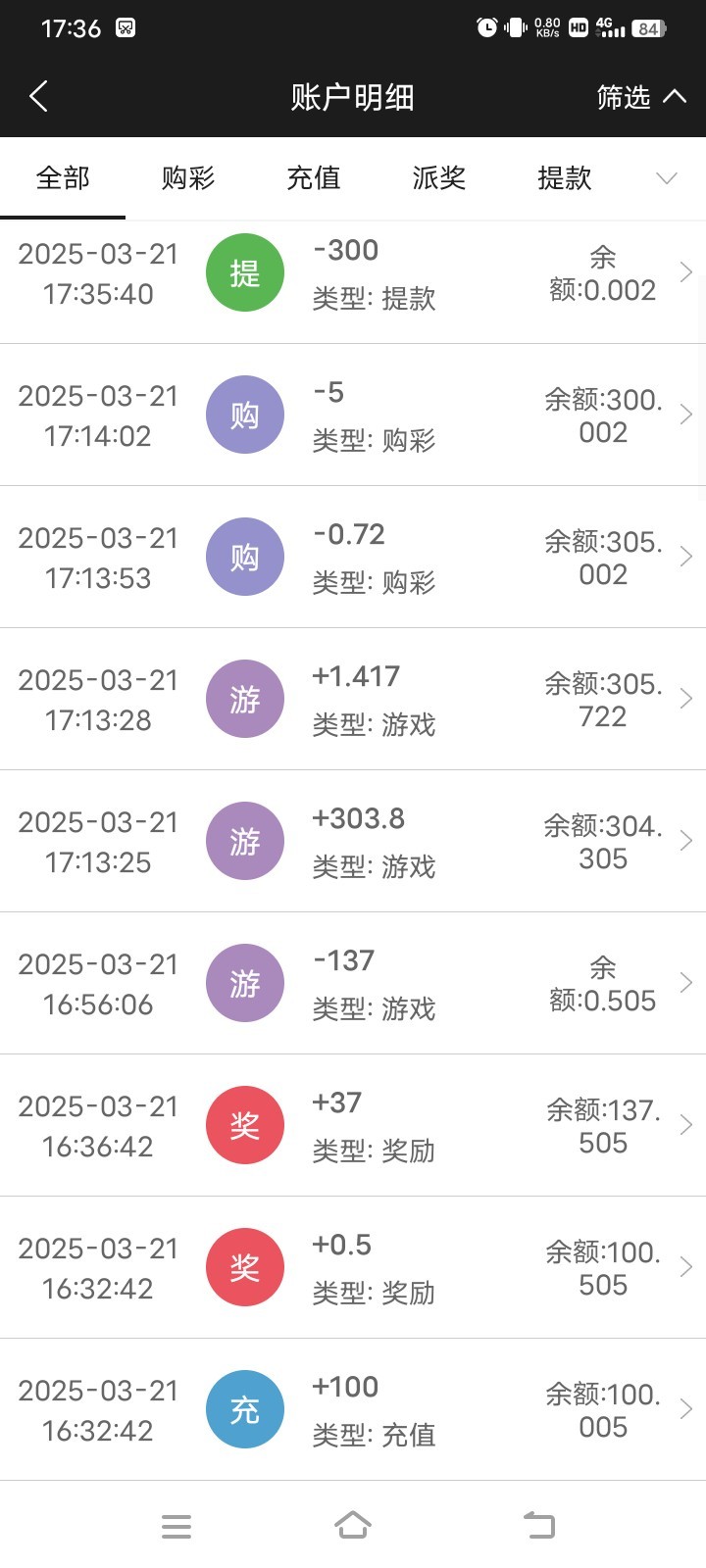Image resolution: width=706 pixels, height=1568 pixels.
Task: Open the +1.417 游戏 record
Action: [x=353, y=700]
